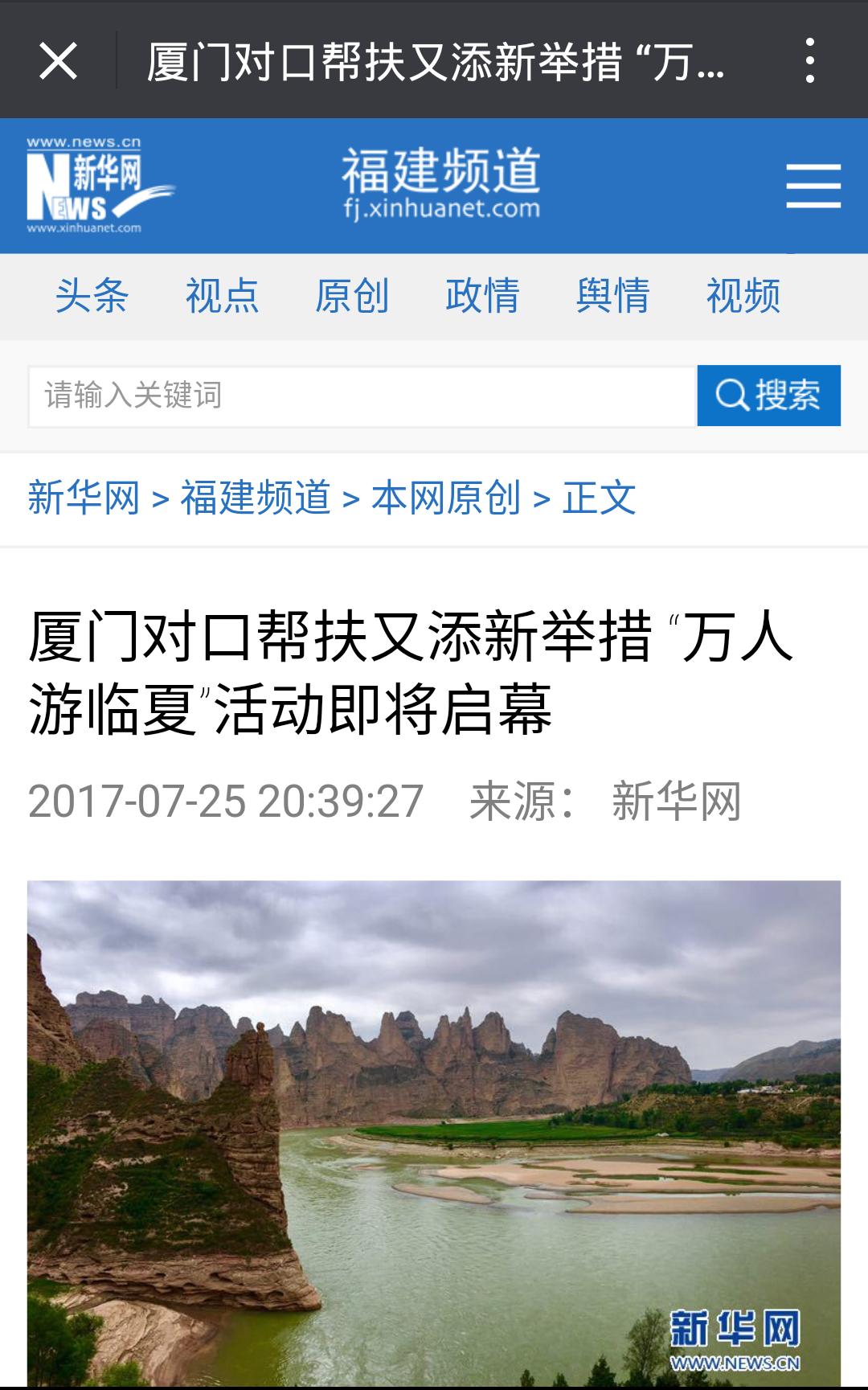The image size is (868, 1390).
Task: Tap the magnifier icon in the search button
Action: 733,394
